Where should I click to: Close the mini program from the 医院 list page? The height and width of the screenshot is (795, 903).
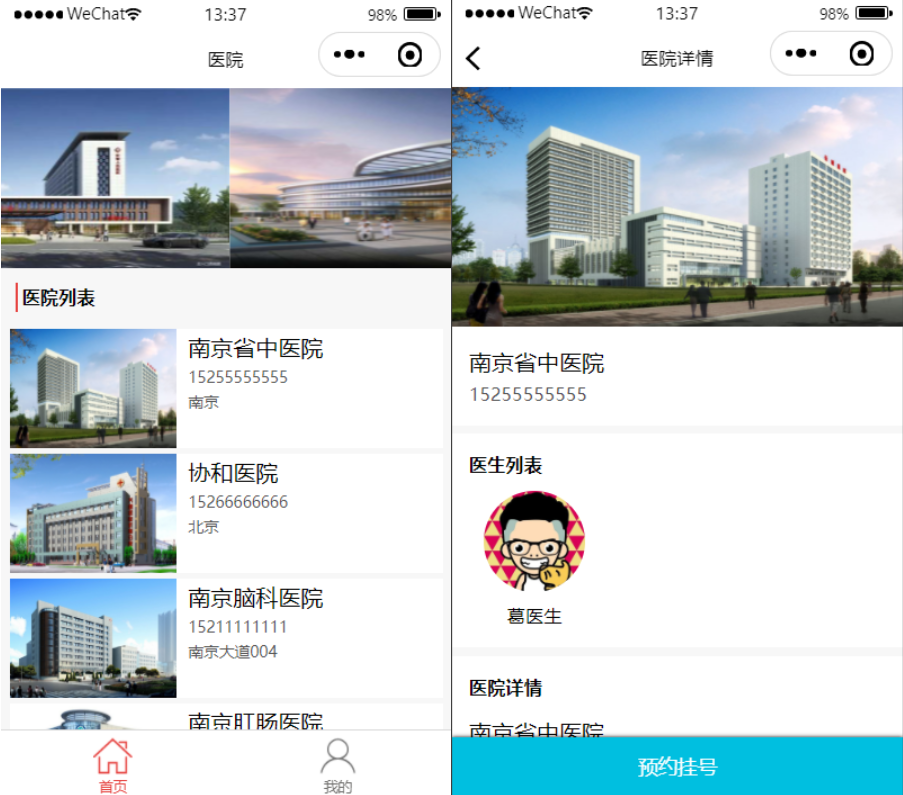409,55
